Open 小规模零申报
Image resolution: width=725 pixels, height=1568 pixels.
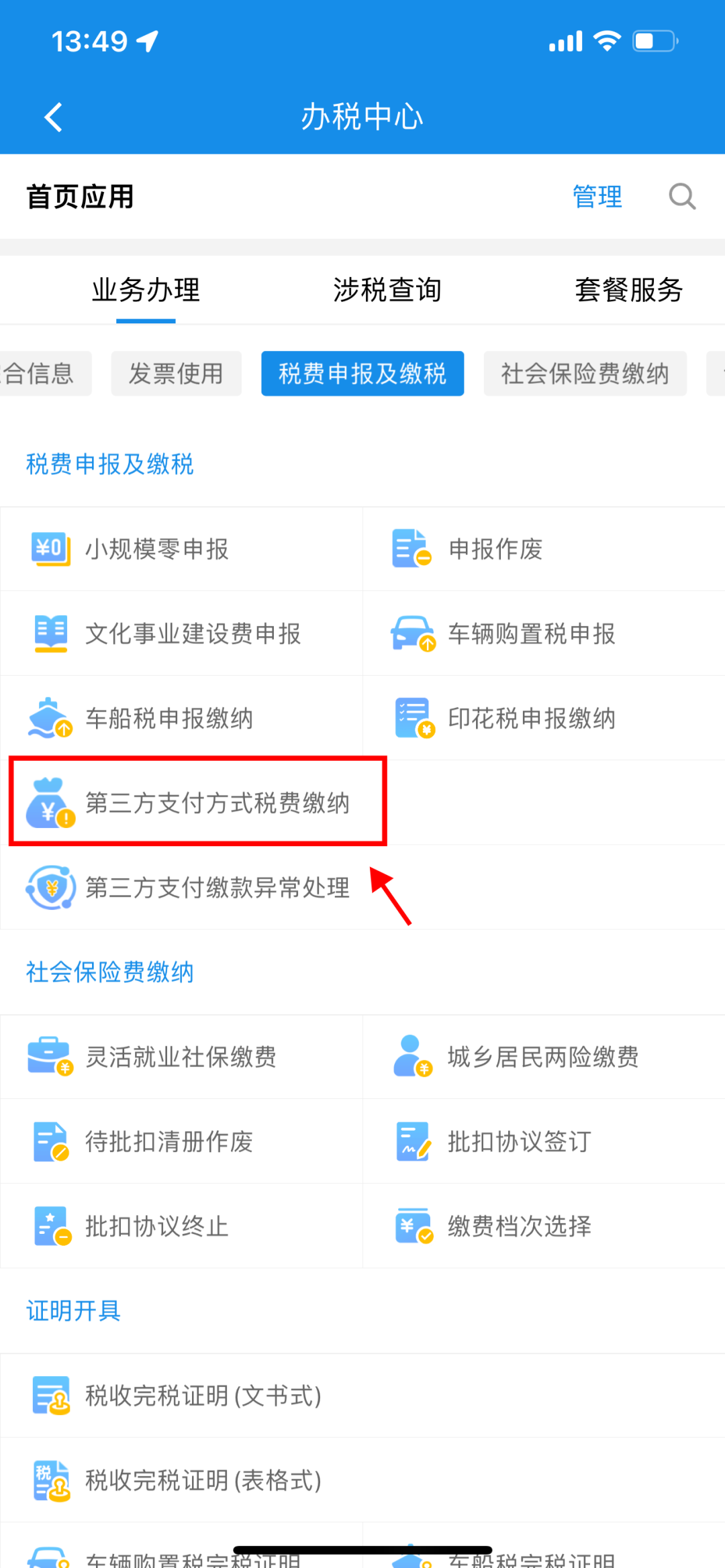click(181, 549)
